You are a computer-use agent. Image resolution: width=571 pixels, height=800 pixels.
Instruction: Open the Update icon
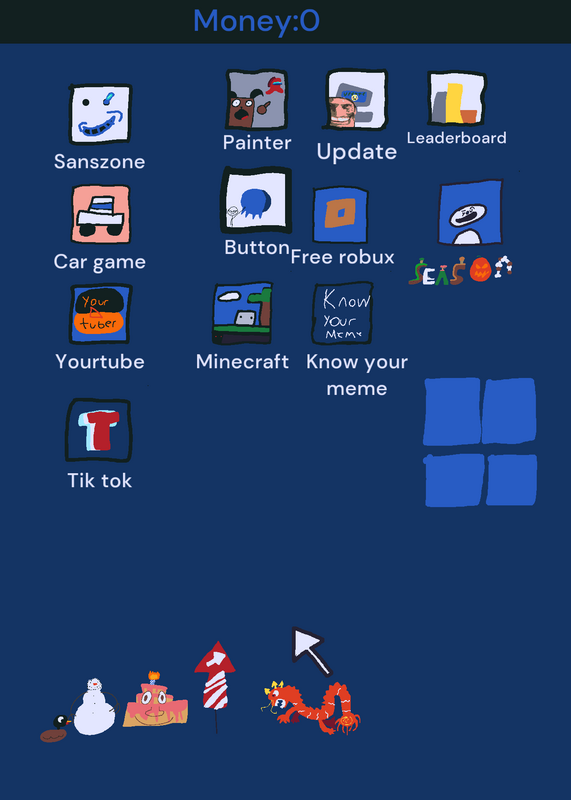coord(356,99)
